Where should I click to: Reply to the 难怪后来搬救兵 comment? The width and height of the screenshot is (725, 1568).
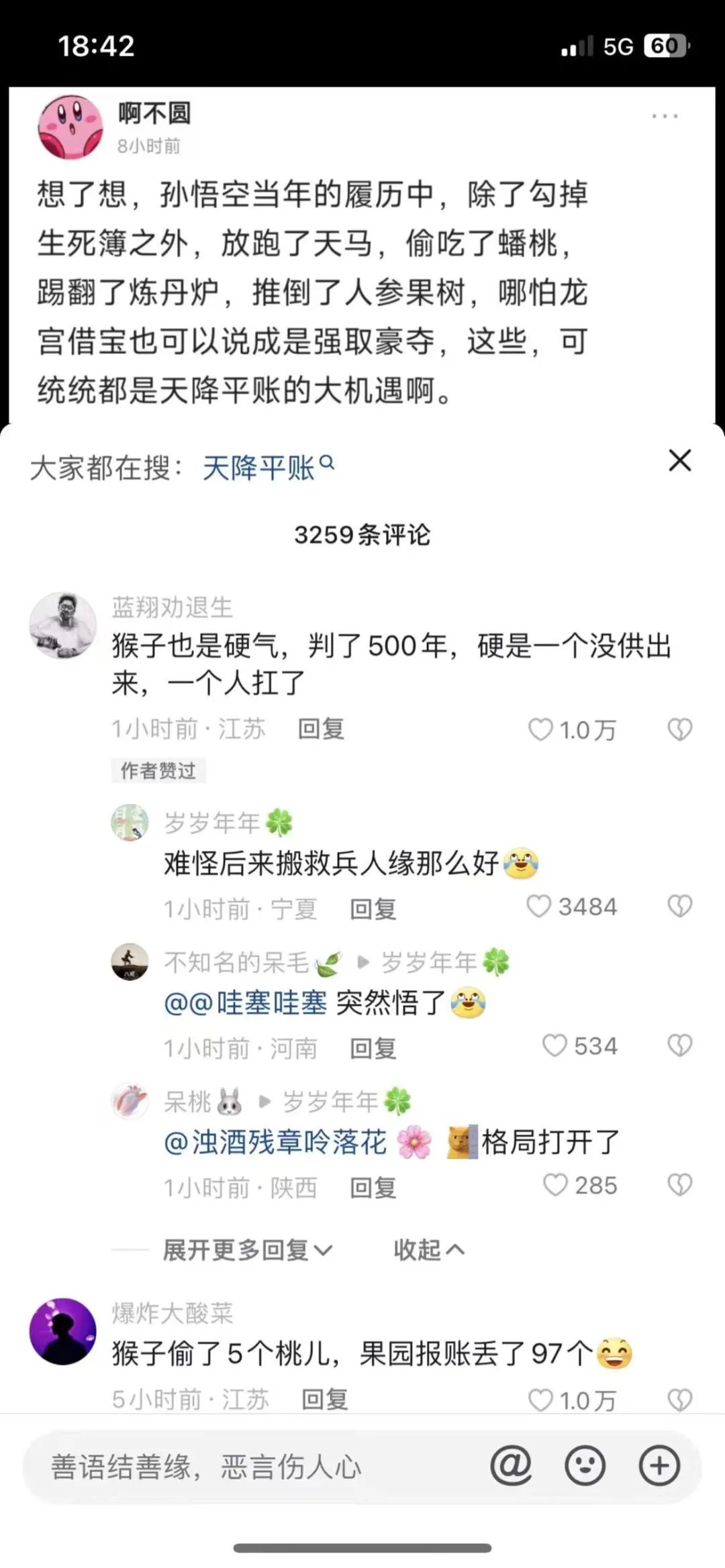(x=373, y=909)
